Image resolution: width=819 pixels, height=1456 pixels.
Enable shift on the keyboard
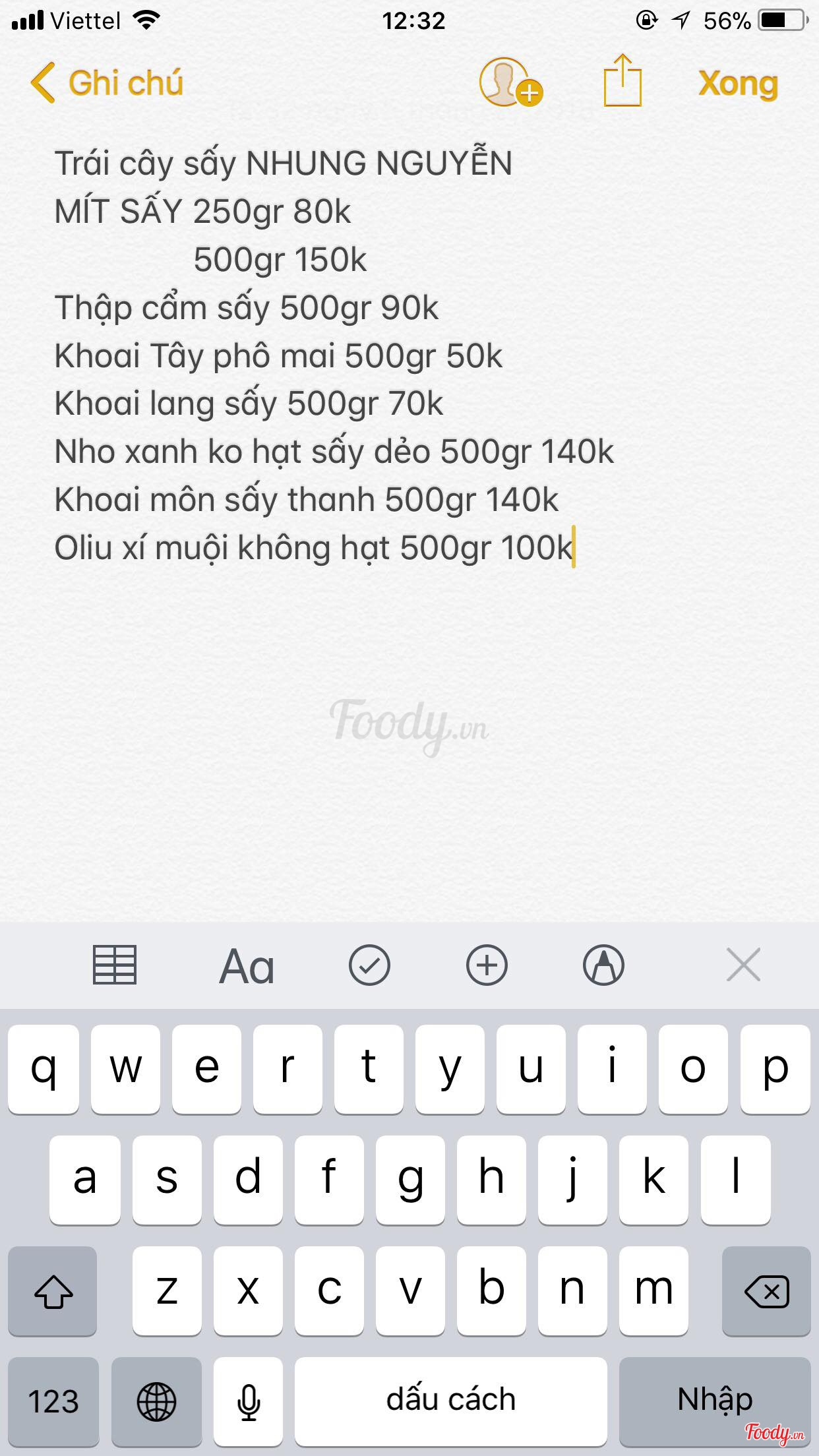pyautogui.click(x=53, y=1291)
